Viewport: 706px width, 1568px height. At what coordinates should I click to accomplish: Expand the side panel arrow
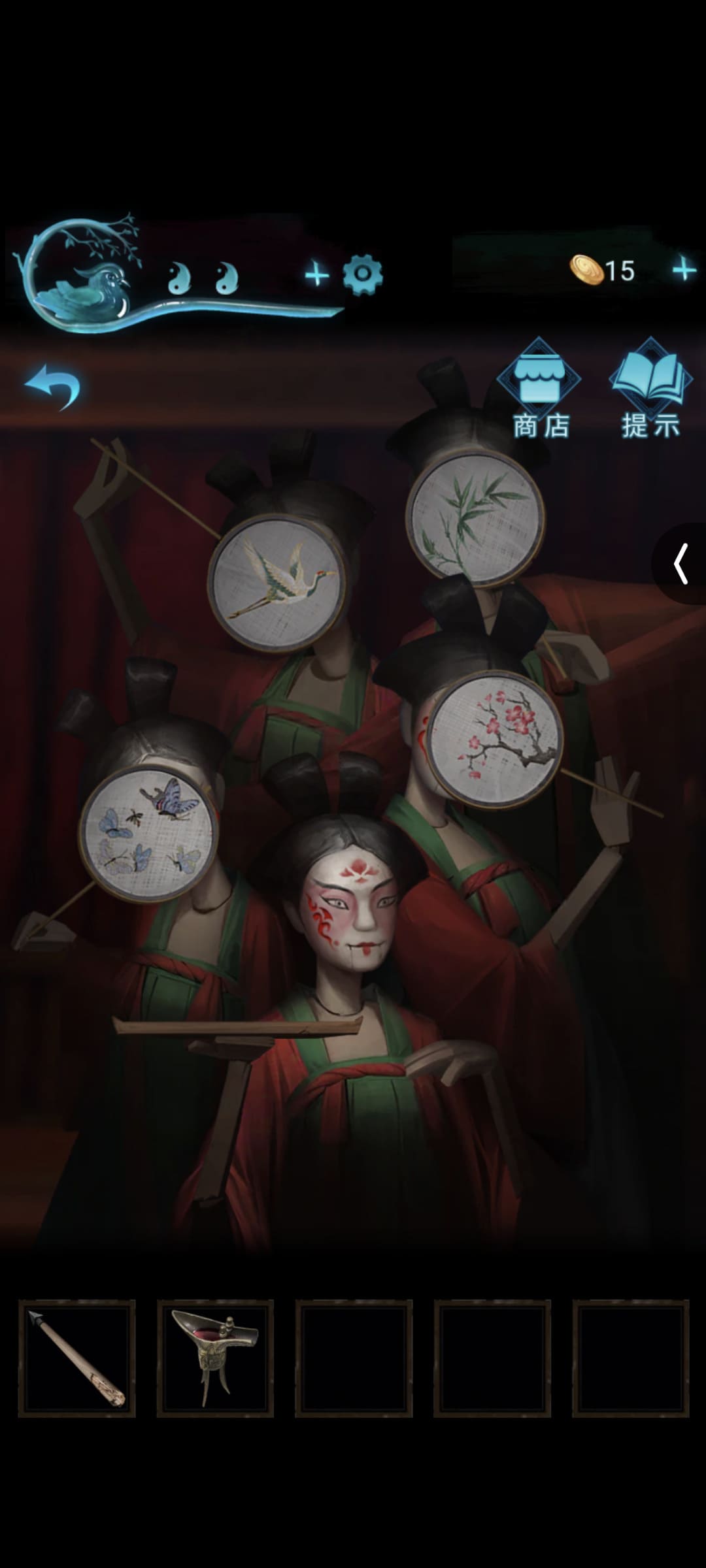tap(681, 563)
